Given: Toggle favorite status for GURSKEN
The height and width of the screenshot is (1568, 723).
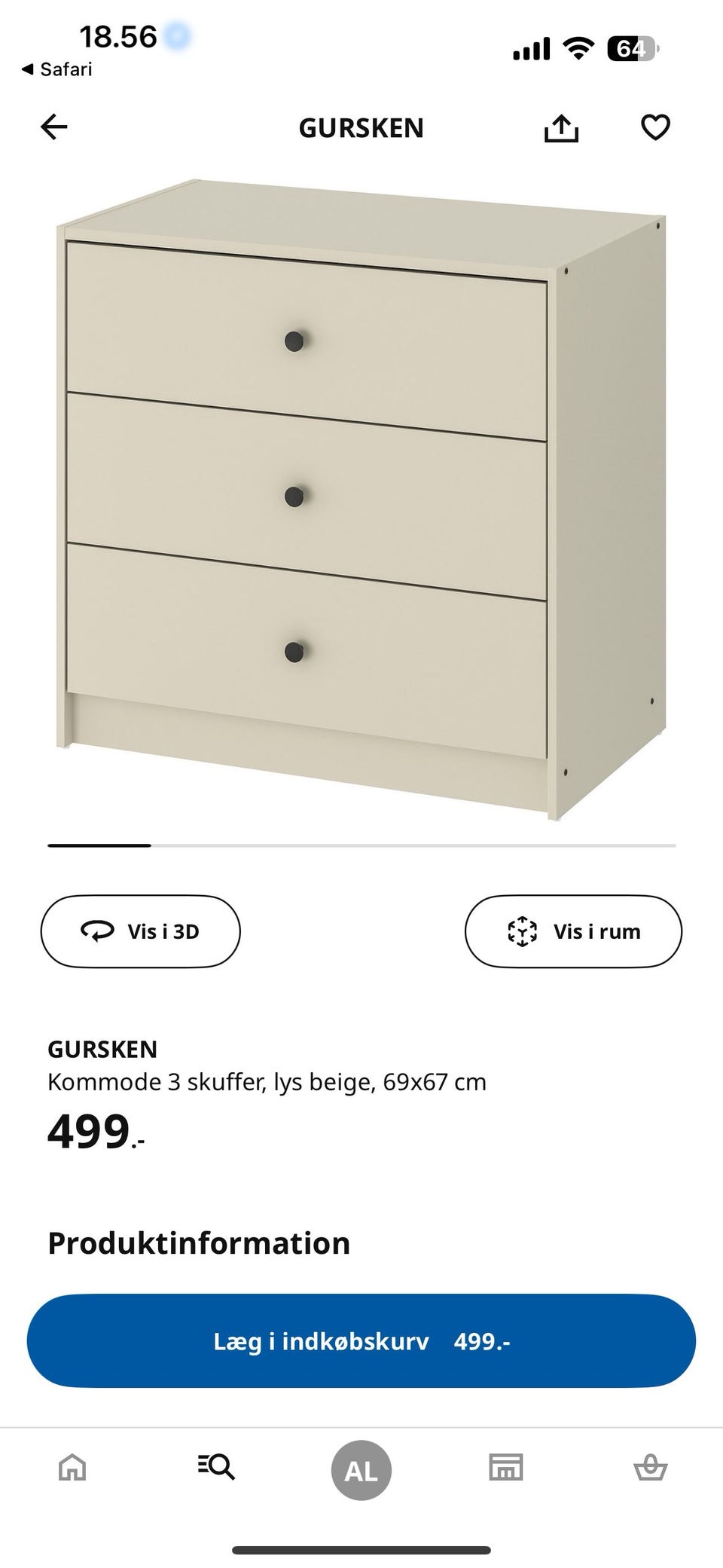Looking at the screenshot, I should pyautogui.click(x=654, y=127).
